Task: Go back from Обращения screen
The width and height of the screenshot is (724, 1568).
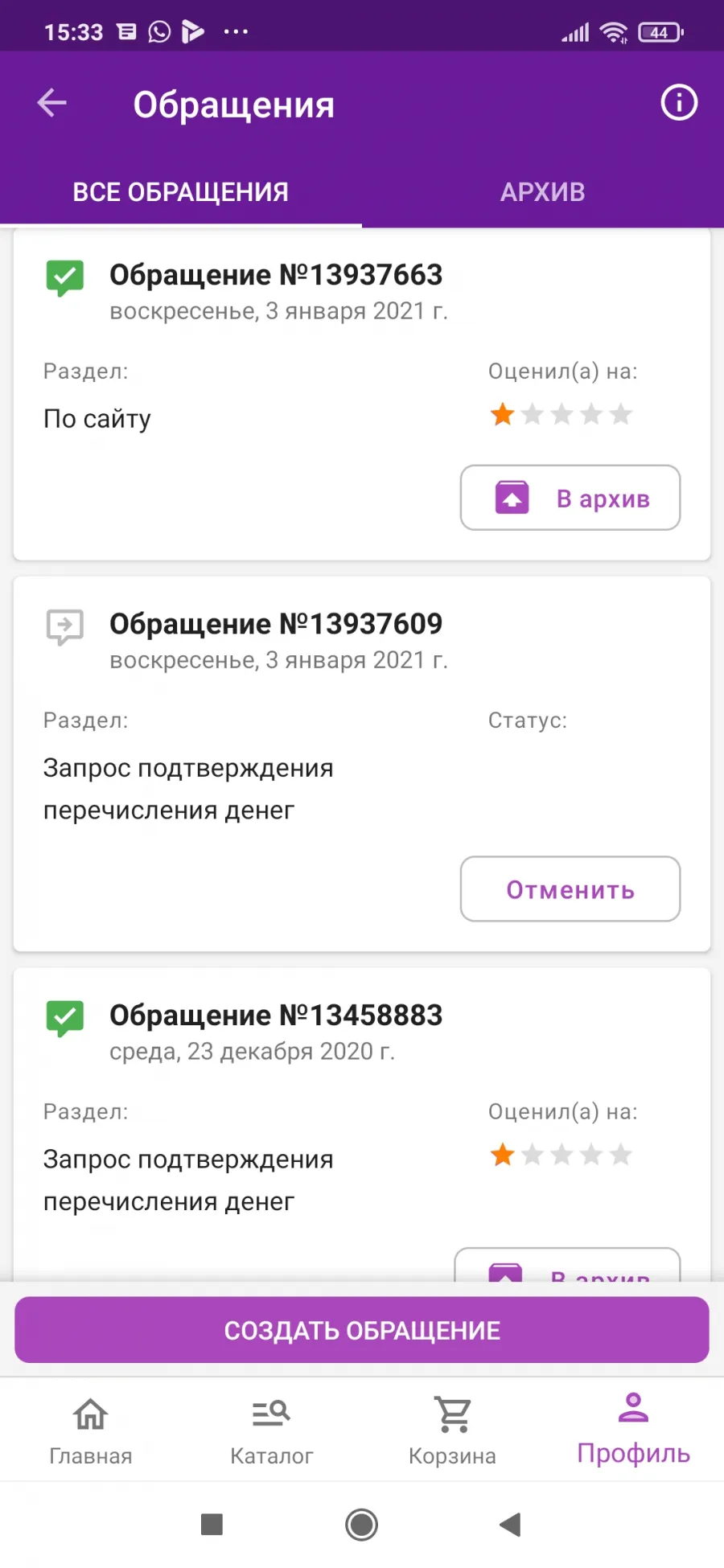Action: (x=52, y=103)
